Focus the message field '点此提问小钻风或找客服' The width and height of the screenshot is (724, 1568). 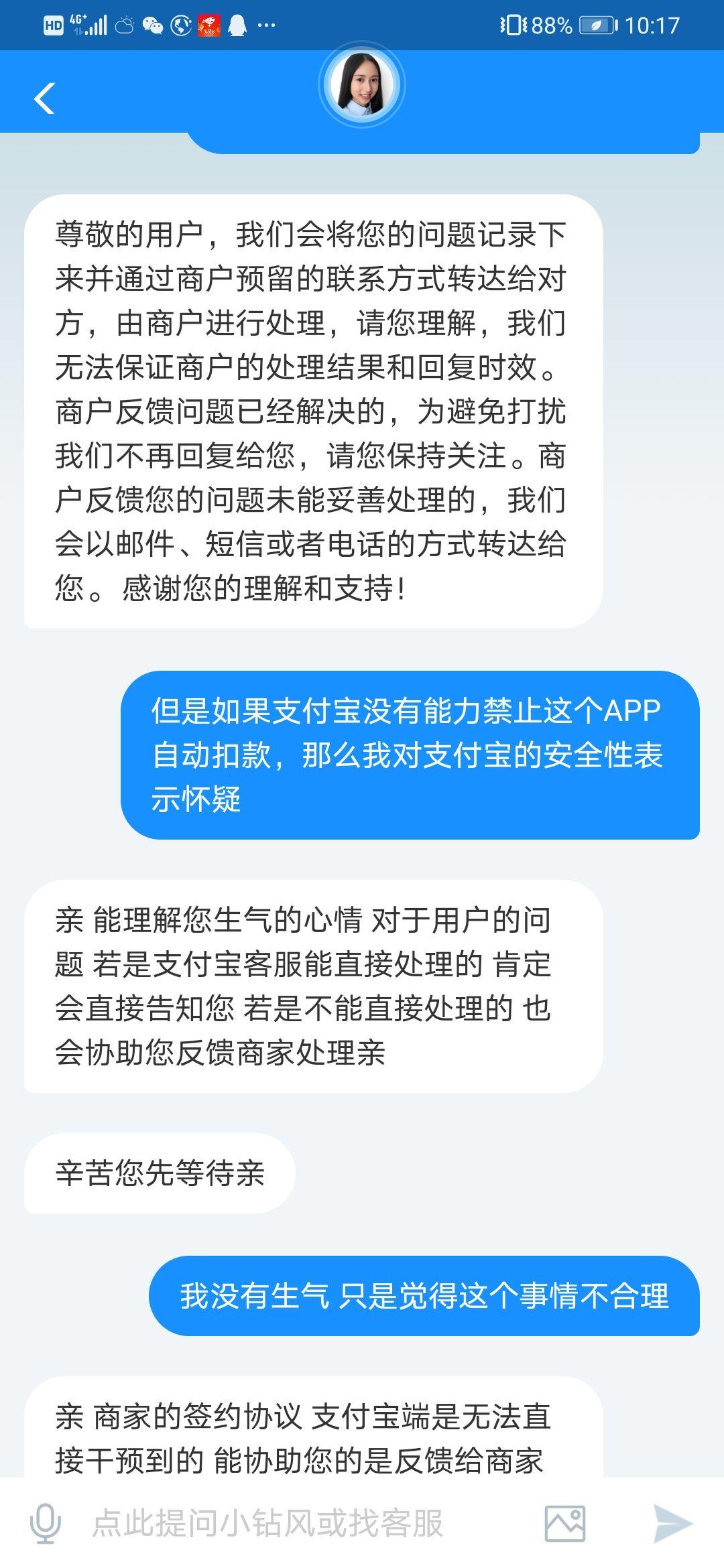point(268,1523)
